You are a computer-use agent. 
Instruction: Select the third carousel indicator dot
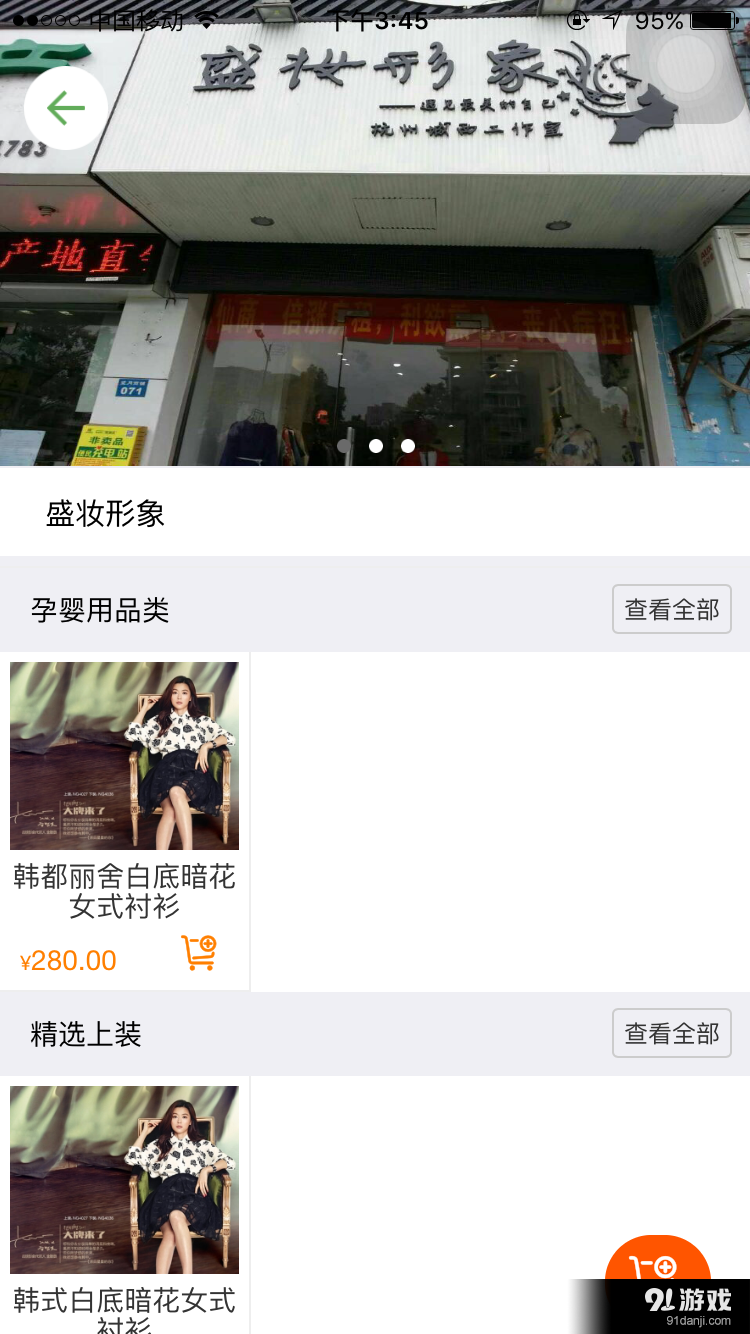[x=408, y=446]
